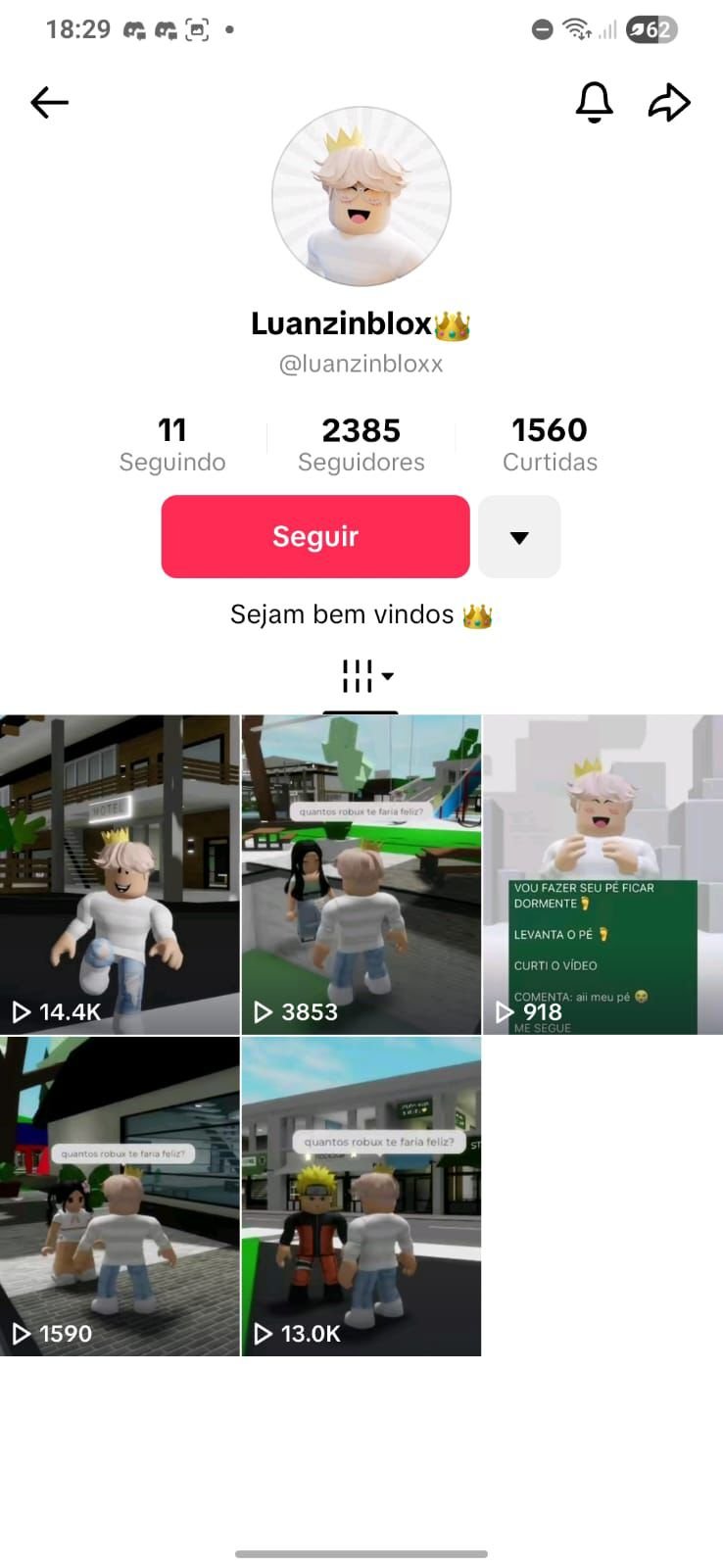The width and height of the screenshot is (723, 1568).
Task: Open the video with 918 views
Action: (x=602, y=874)
